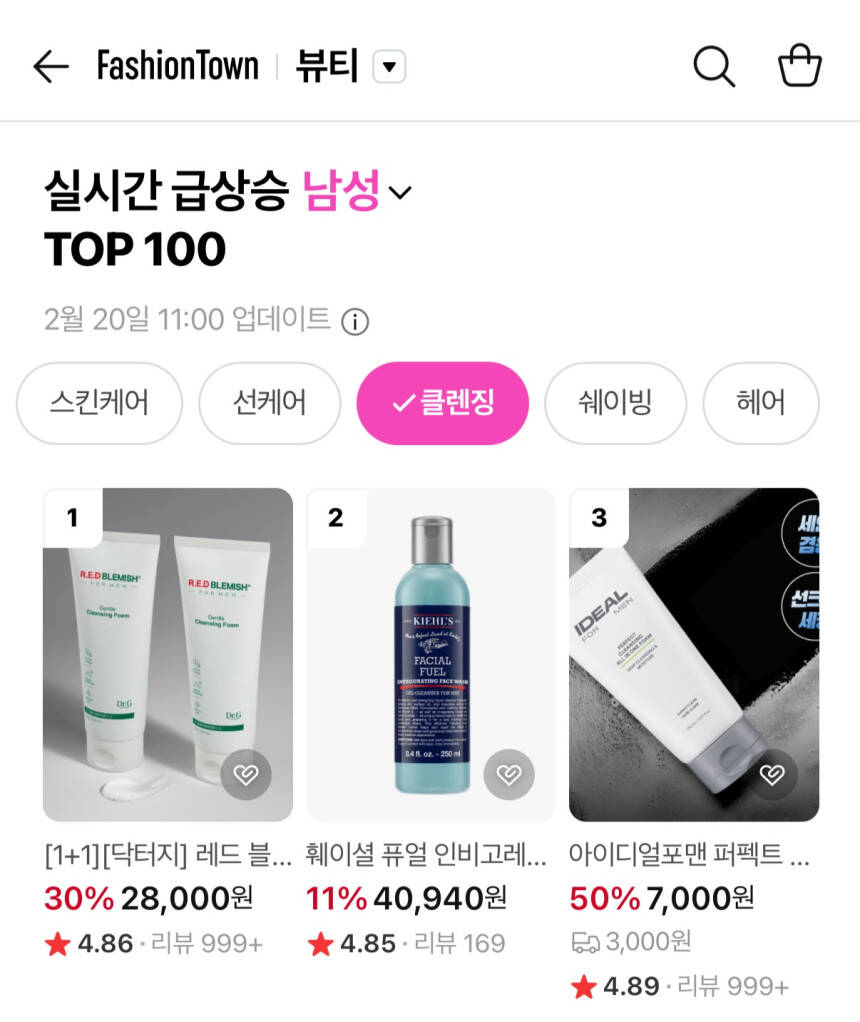
Task: Open the rank 2 Kiehl's Facial Fuel product
Action: [x=431, y=654]
